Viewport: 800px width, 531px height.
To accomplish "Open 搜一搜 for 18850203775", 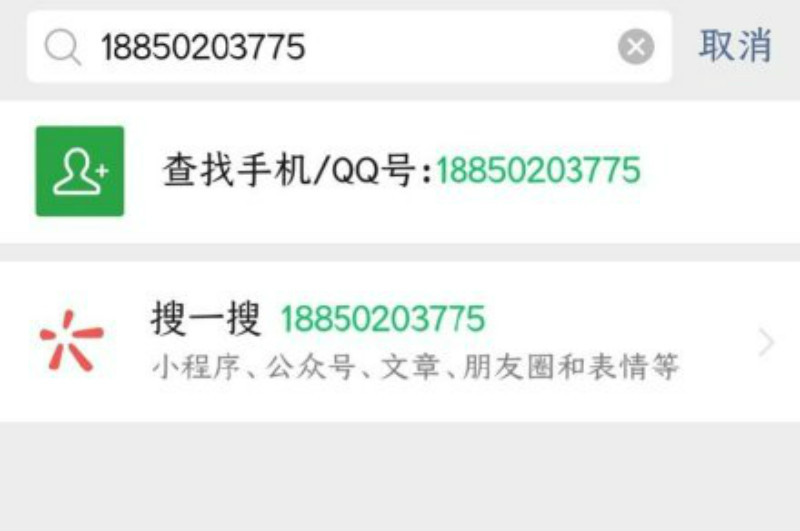I will click(400, 341).
